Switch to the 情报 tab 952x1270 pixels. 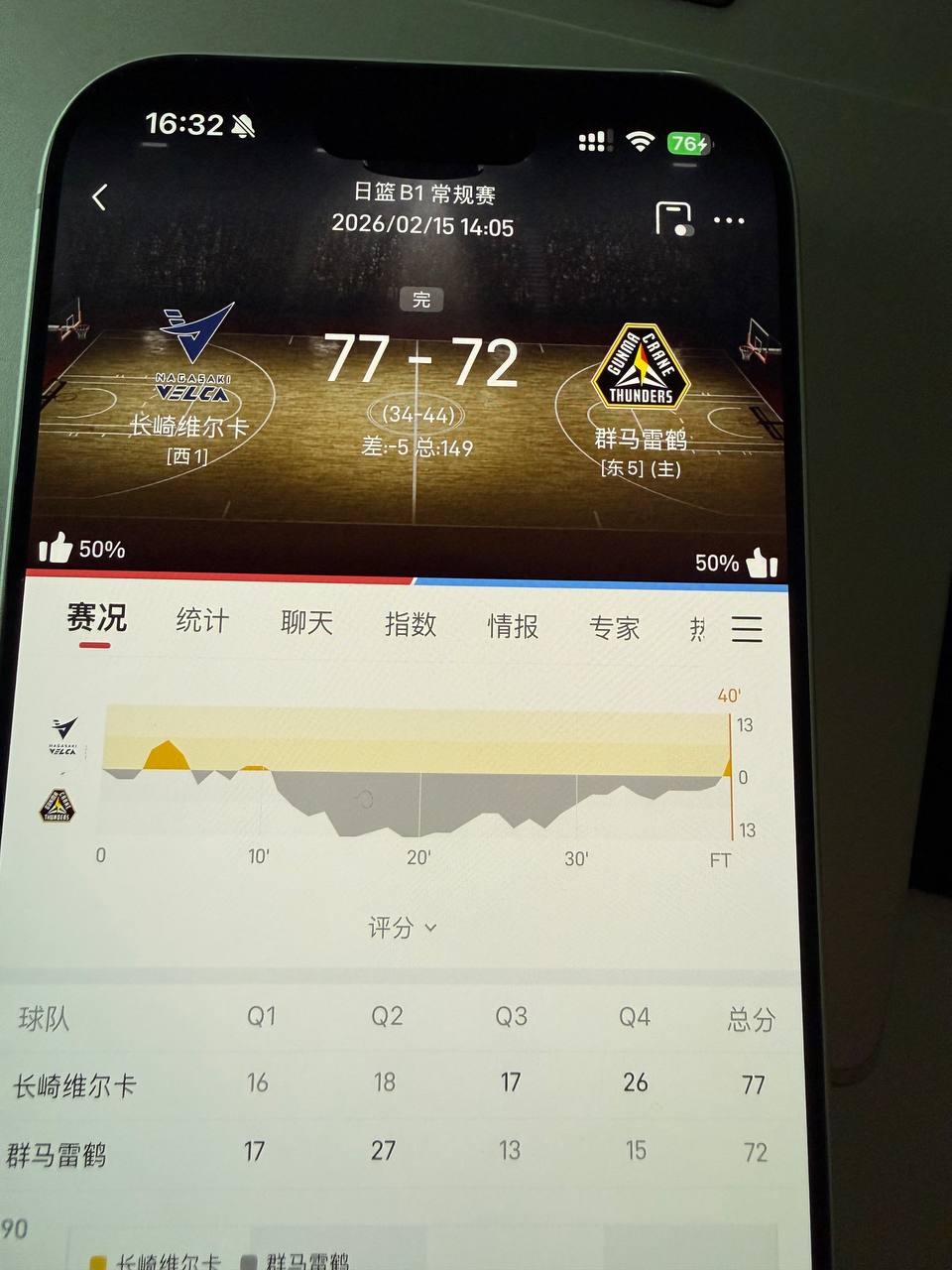pos(513,626)
